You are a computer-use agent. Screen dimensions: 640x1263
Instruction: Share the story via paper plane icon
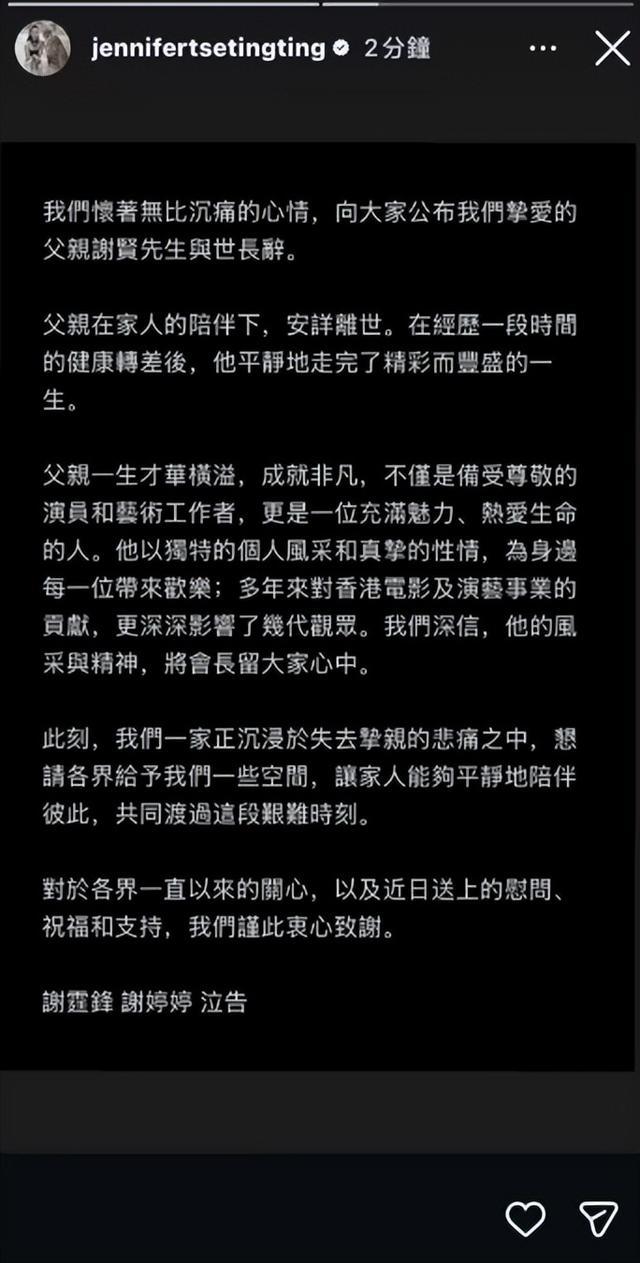pyautogui.click(x=598, y=1218)
